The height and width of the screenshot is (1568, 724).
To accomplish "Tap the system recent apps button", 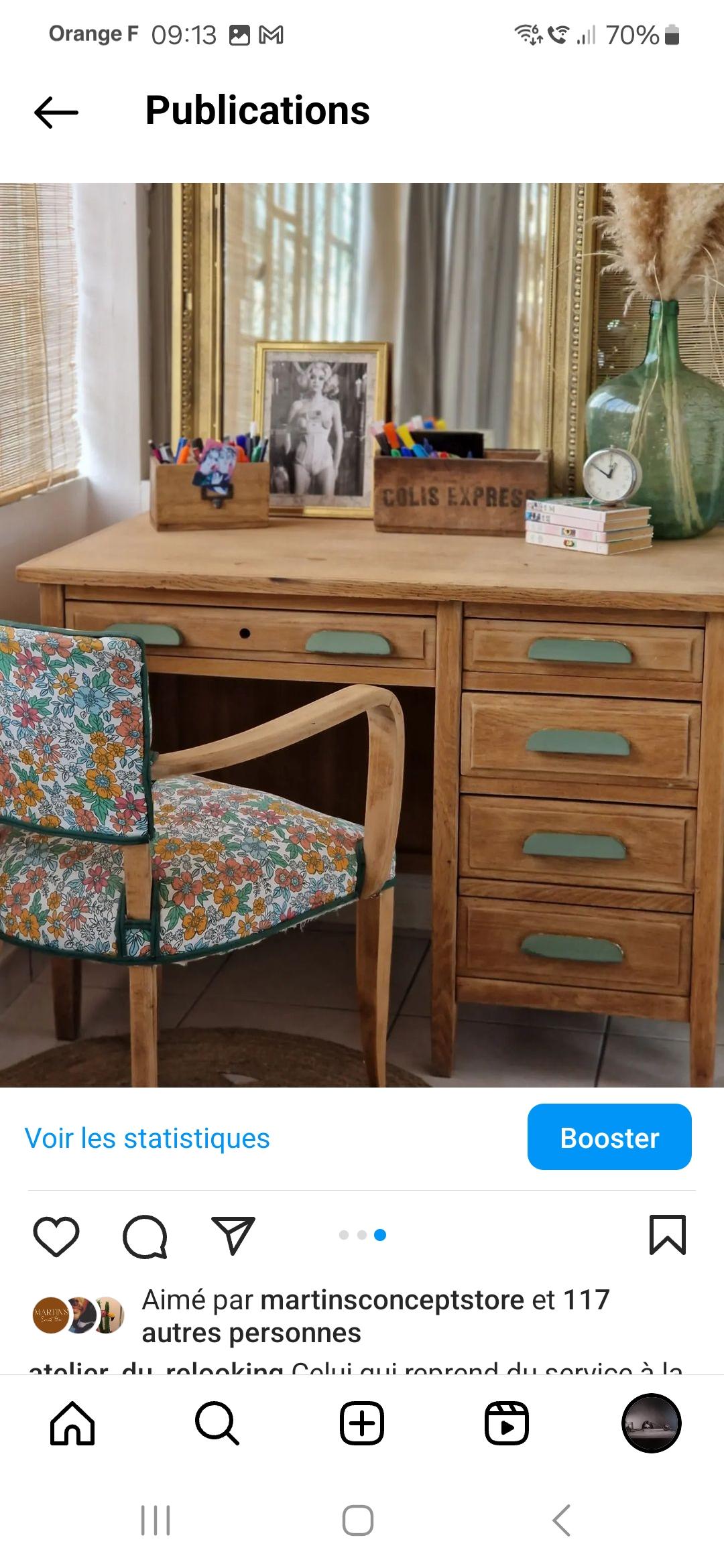I will click(x=156, y=1520).
